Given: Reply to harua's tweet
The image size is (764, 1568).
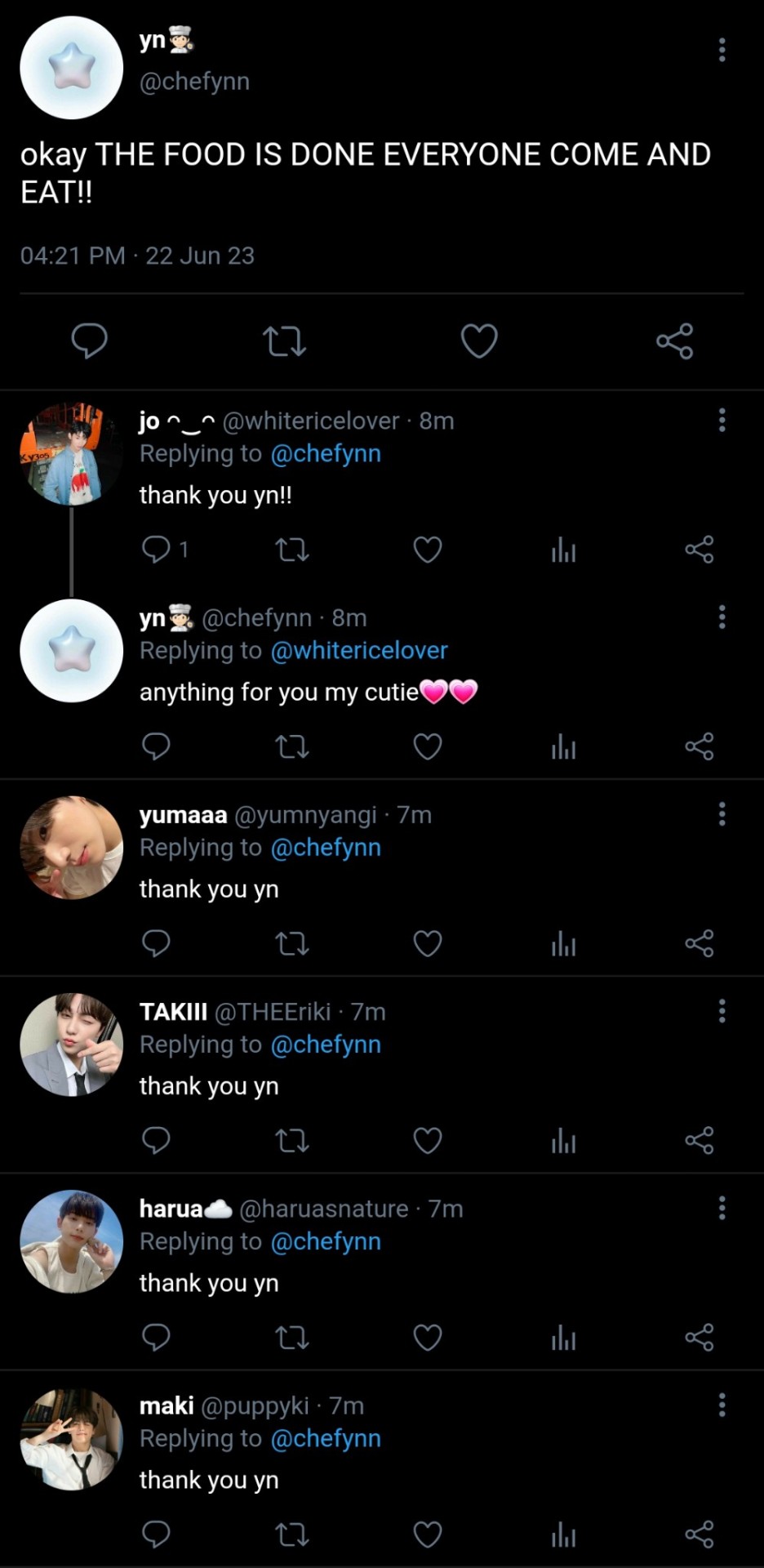Looking at the screenshot, I should pos(156,1337).
